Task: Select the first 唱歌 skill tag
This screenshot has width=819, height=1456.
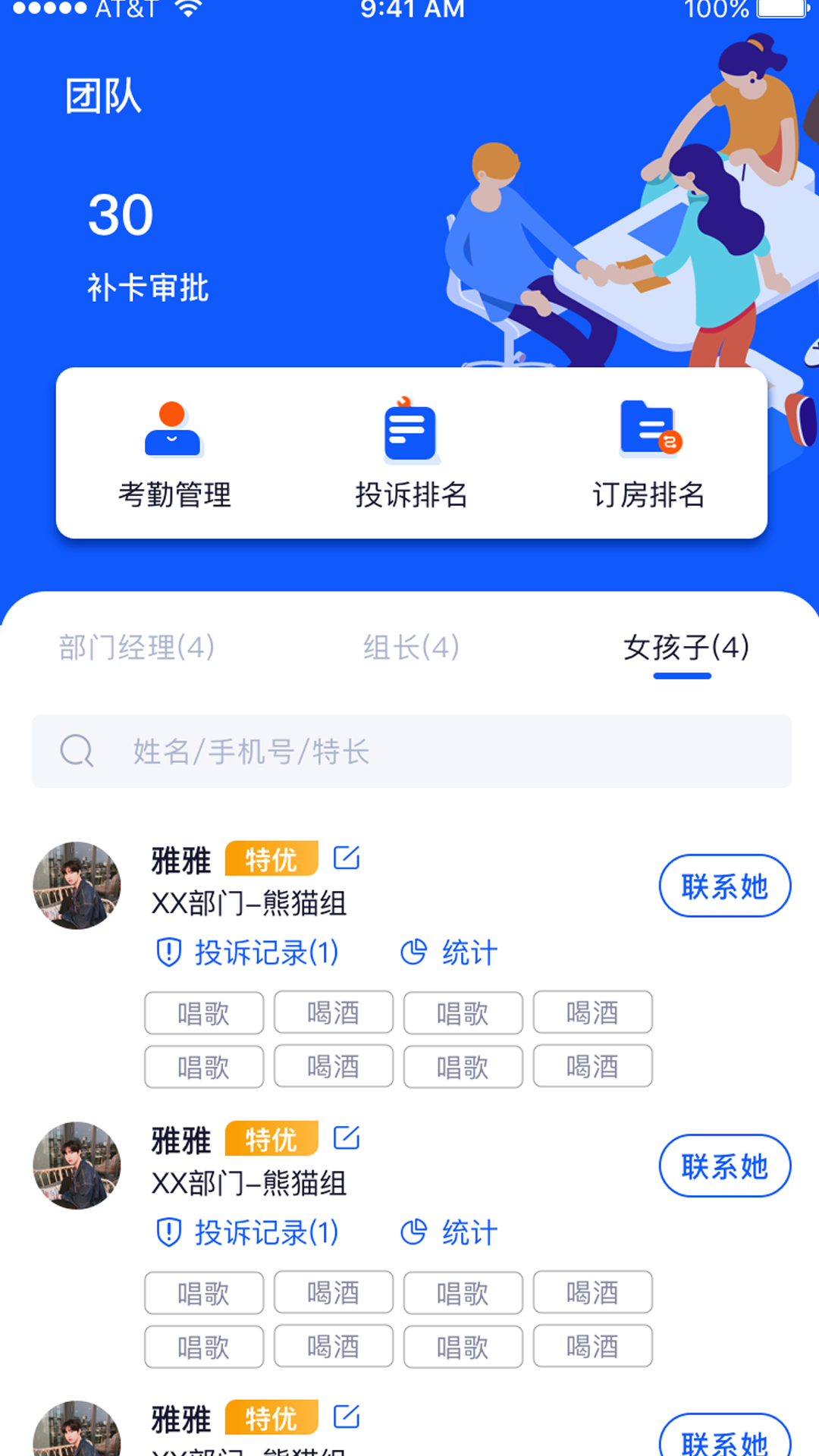Action: point(203,1013)
